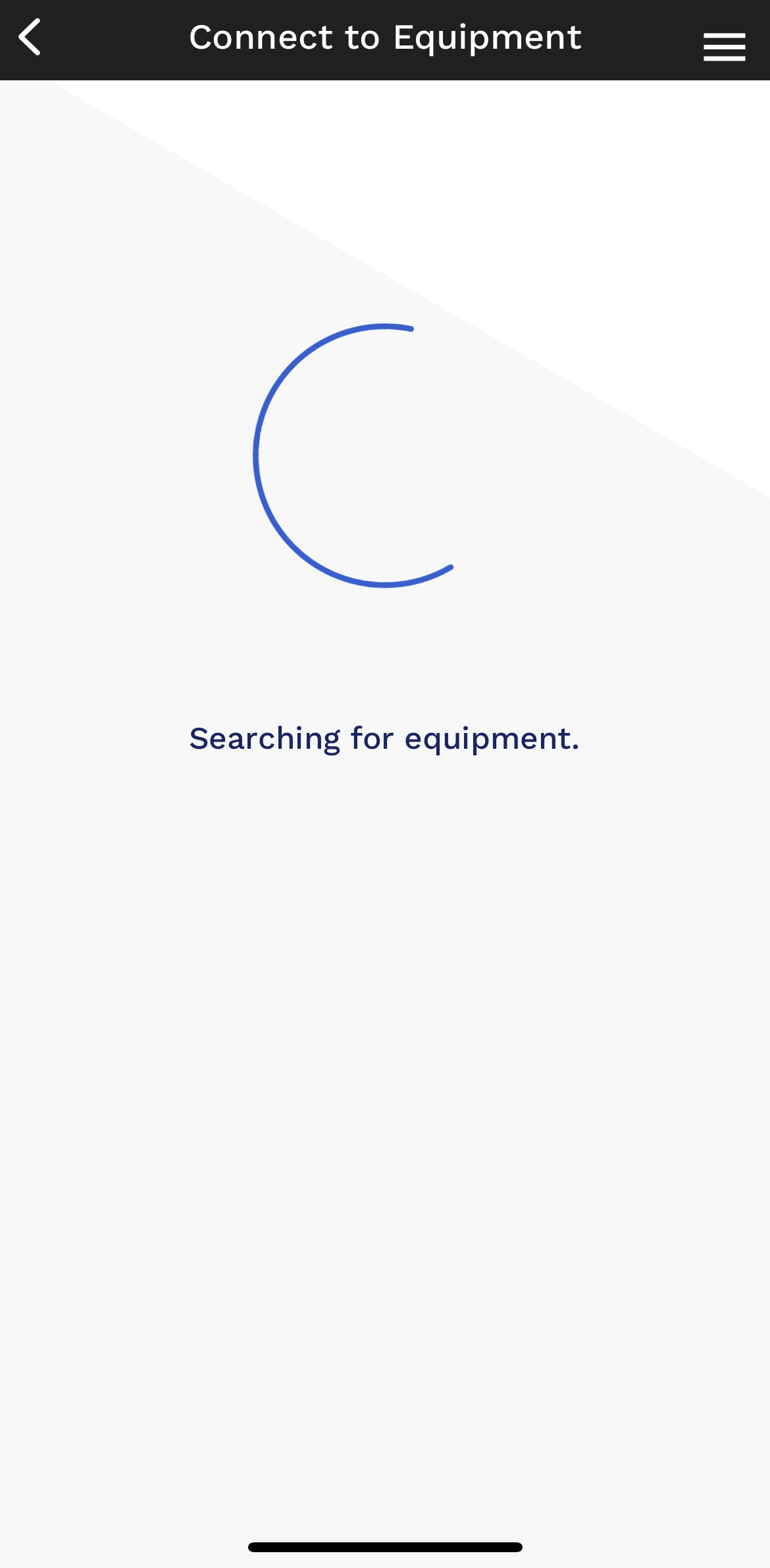Open the hamburger menu

point(724,47)
